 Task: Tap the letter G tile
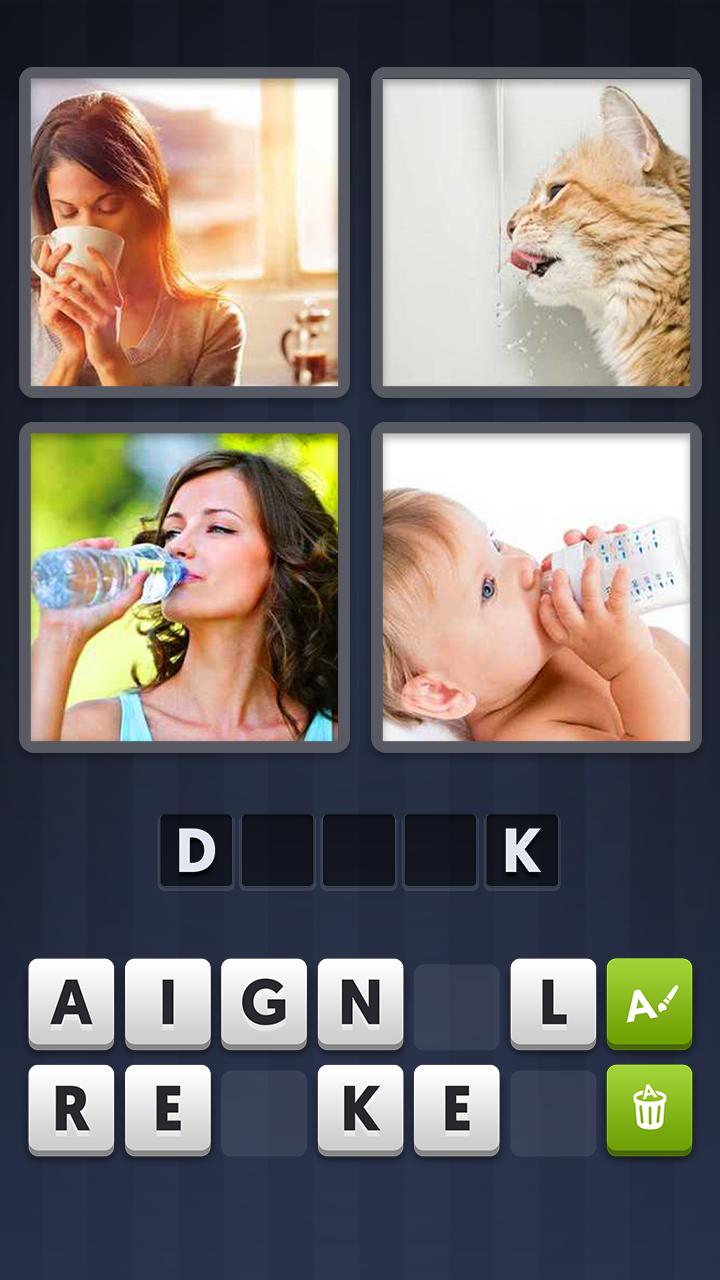pos(264,1003)
